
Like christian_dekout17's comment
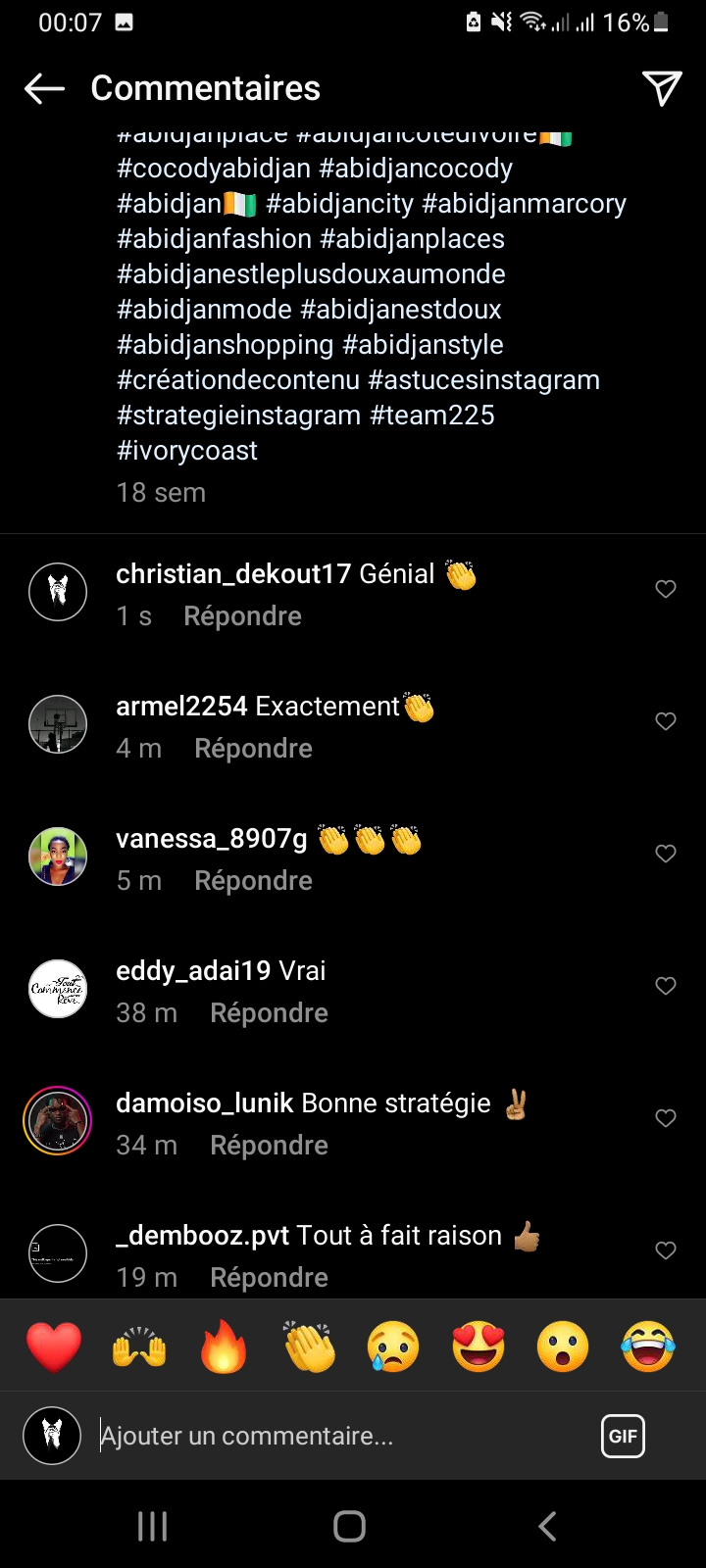pos(666,589)
